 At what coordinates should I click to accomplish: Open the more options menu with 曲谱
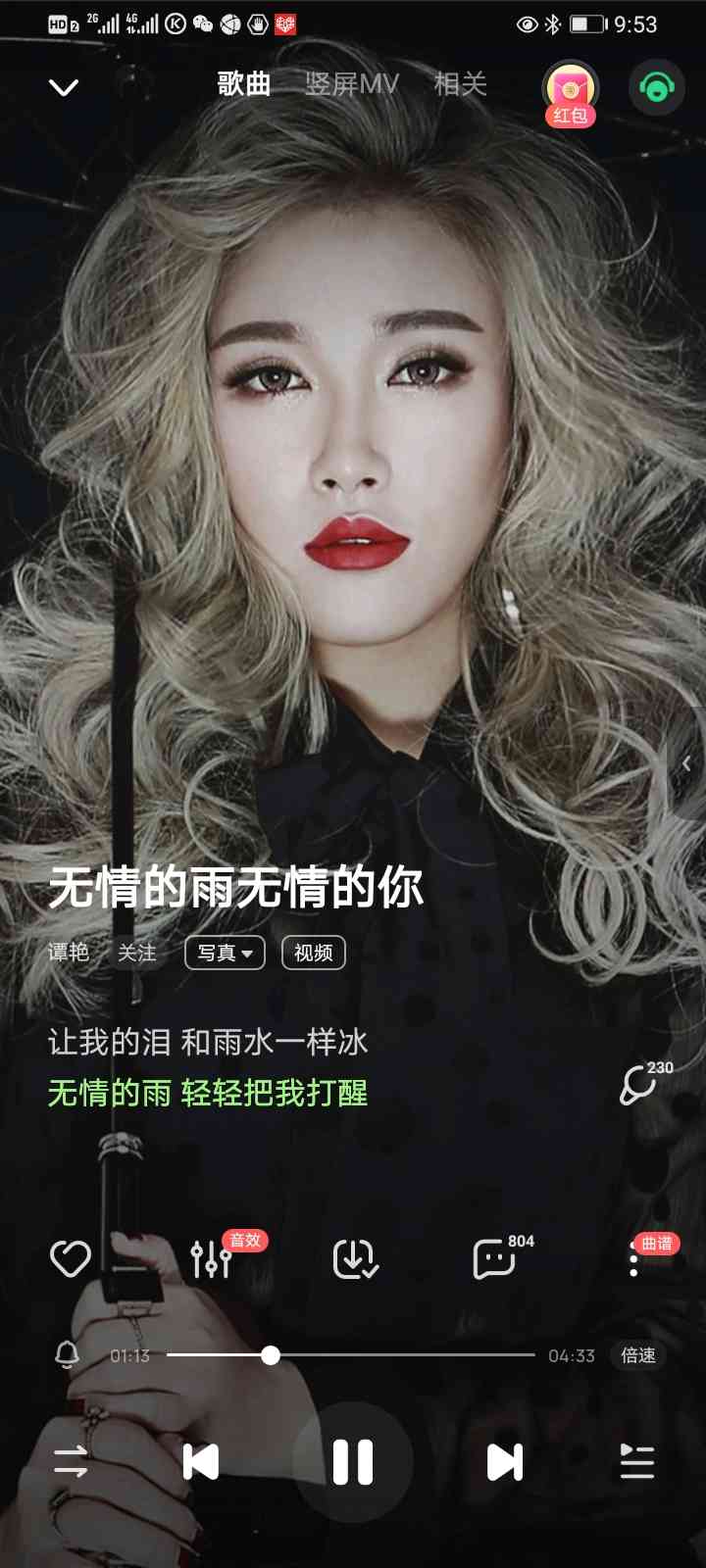634,1258
